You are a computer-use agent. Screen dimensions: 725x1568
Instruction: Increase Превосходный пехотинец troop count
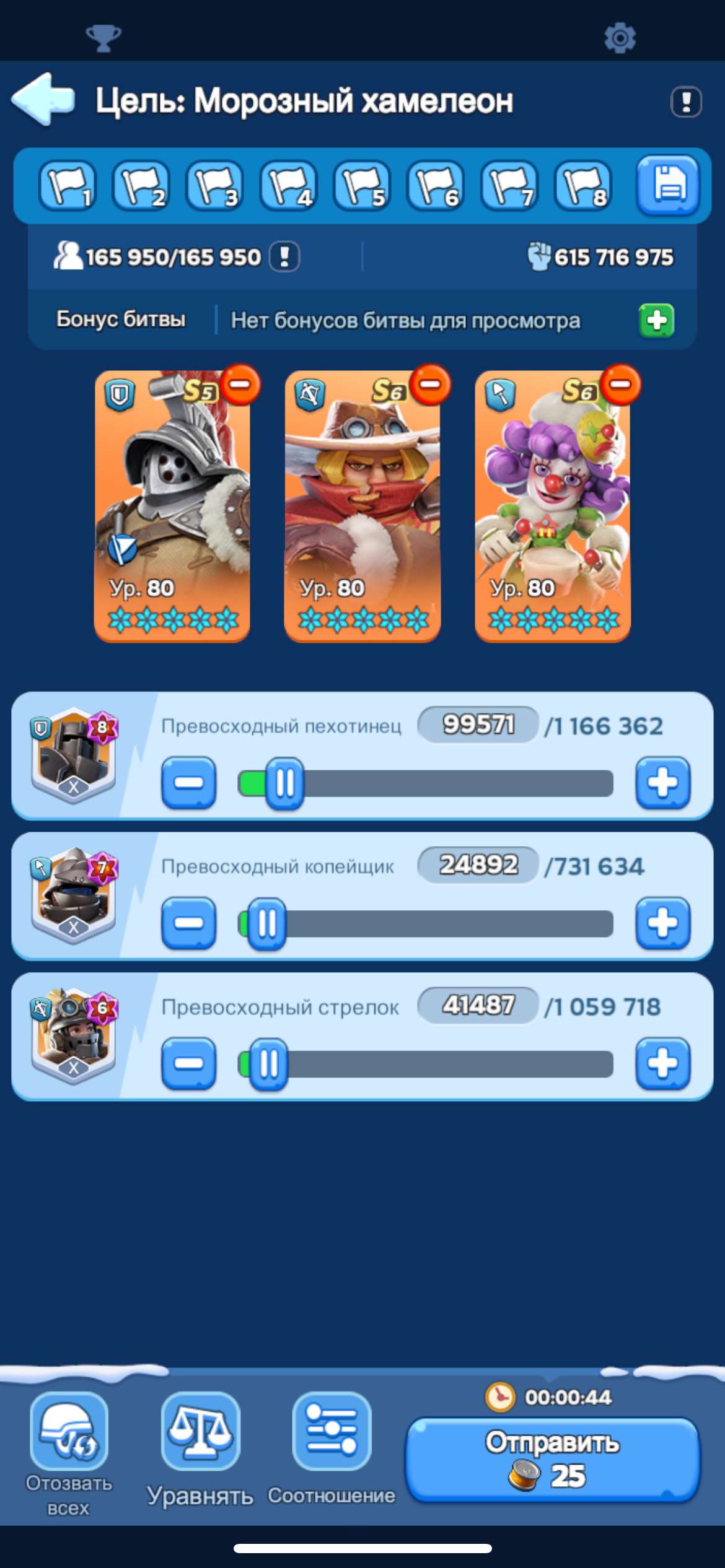(x=662, y=783)
